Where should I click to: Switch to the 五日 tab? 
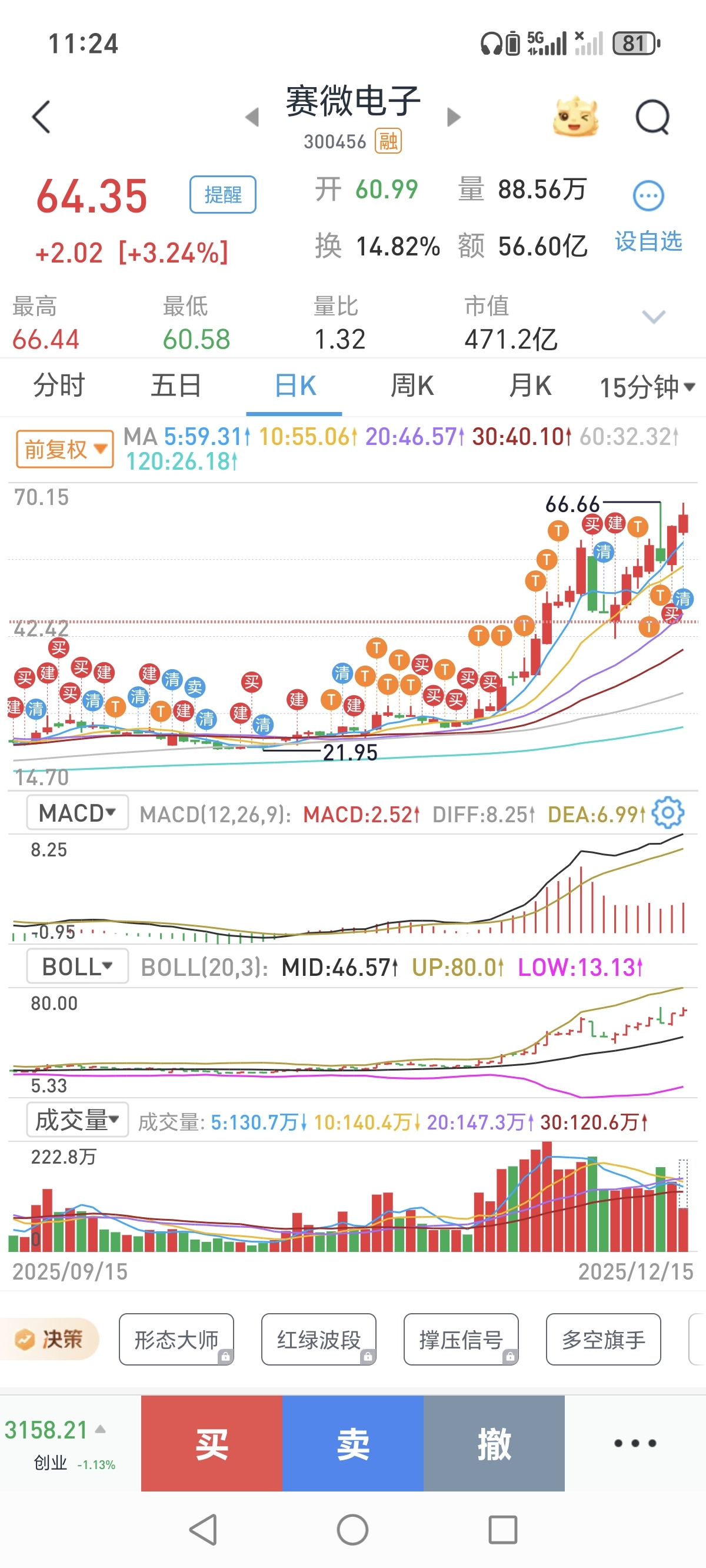pos(176,386)
